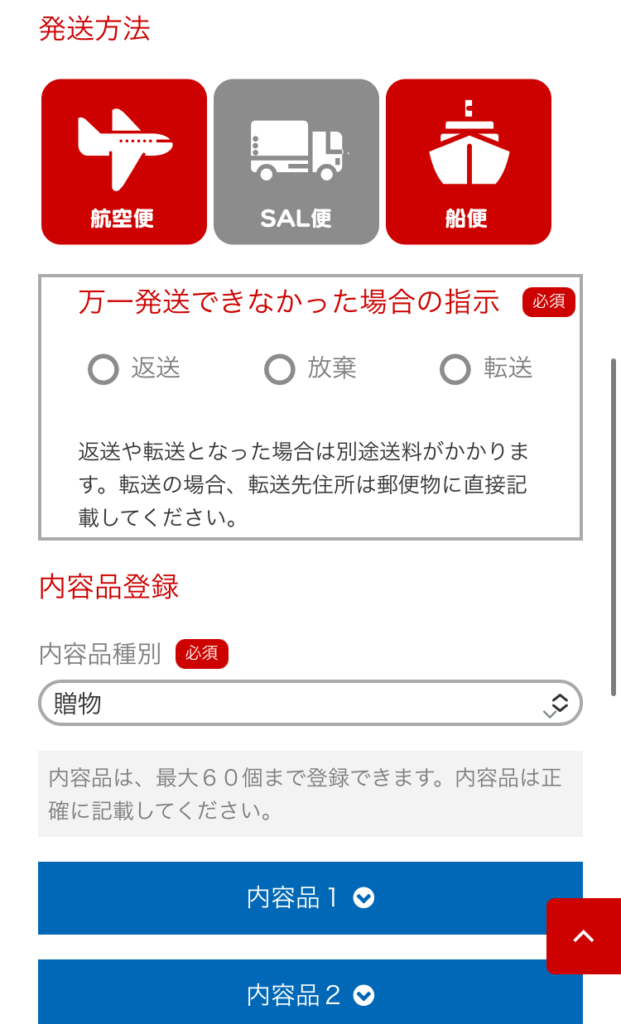Screen dimensions: 621x1024
Task: Mark the 転送 option
Action: [x=456, y=369]
